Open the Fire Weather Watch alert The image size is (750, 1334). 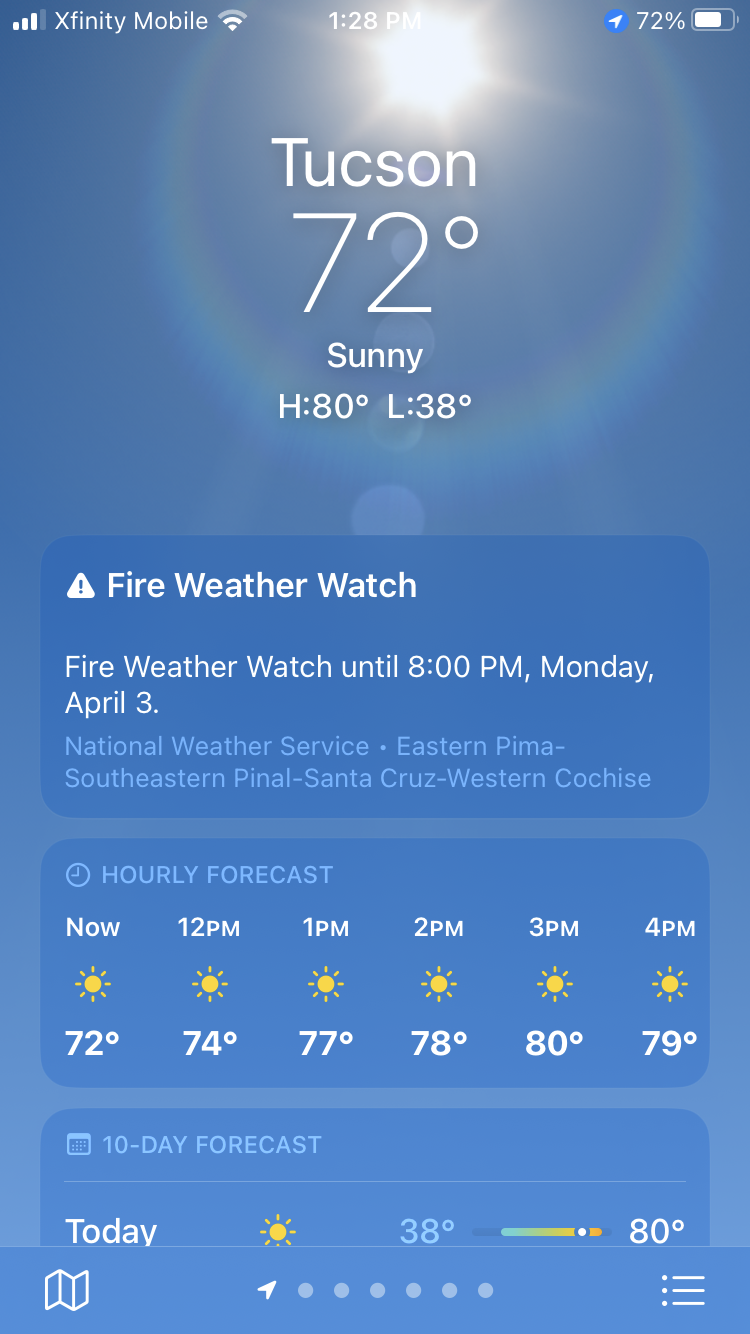pos(375,677)
